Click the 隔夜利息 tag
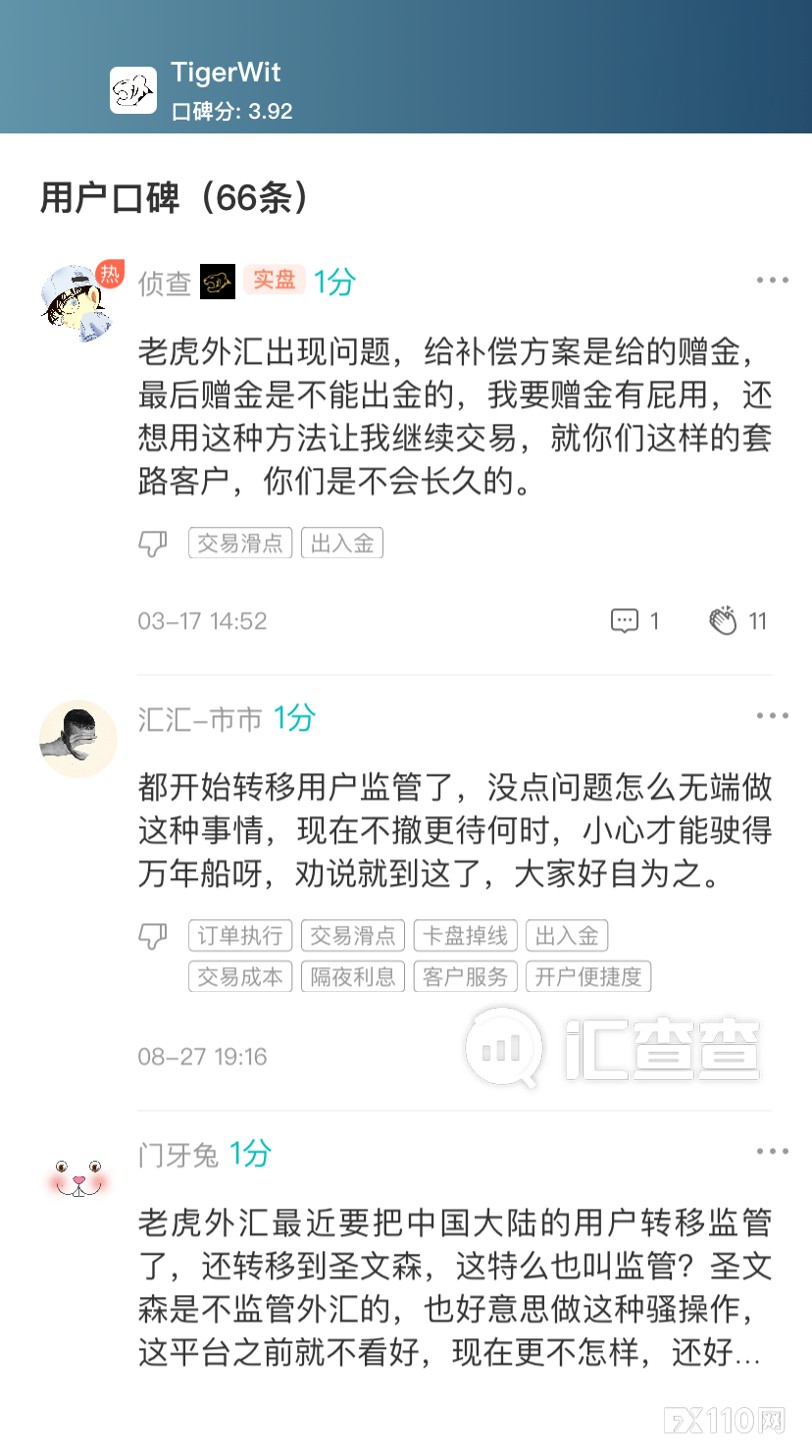The width and height of the screenshot is (812, 1456). 352,976
